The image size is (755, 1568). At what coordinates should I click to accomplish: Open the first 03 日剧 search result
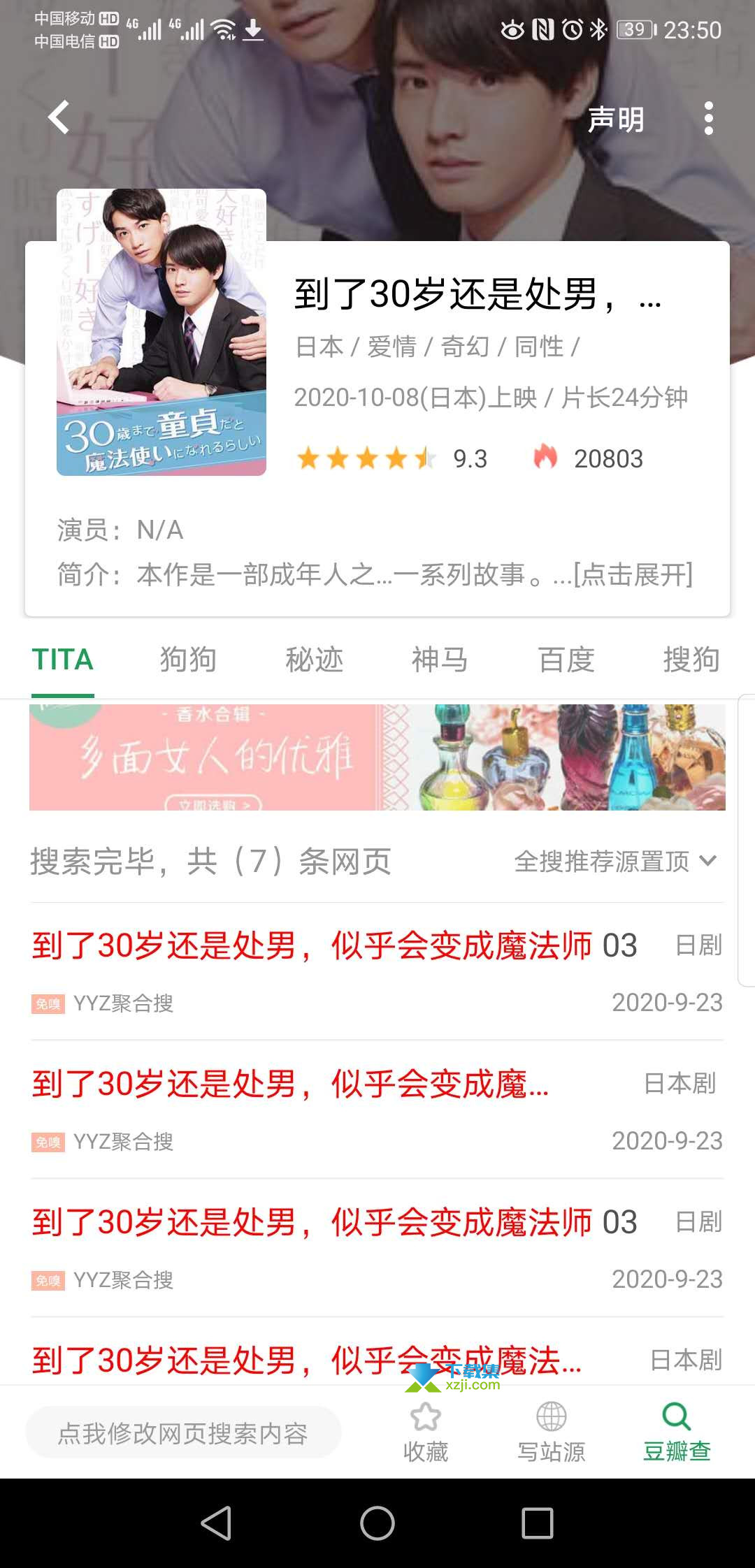(x=377, y=971)
